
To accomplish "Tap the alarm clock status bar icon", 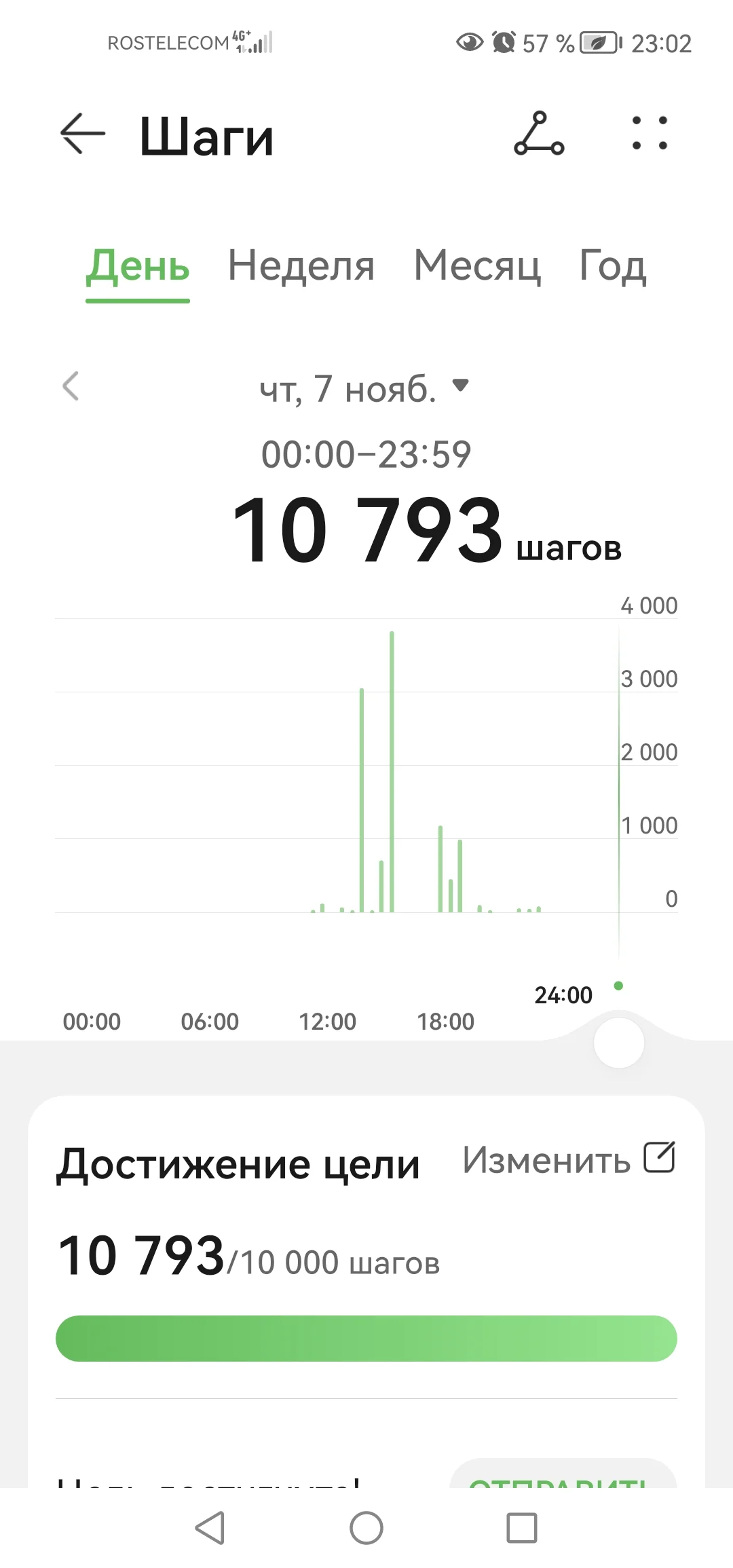I will click(x=503, y=43).
